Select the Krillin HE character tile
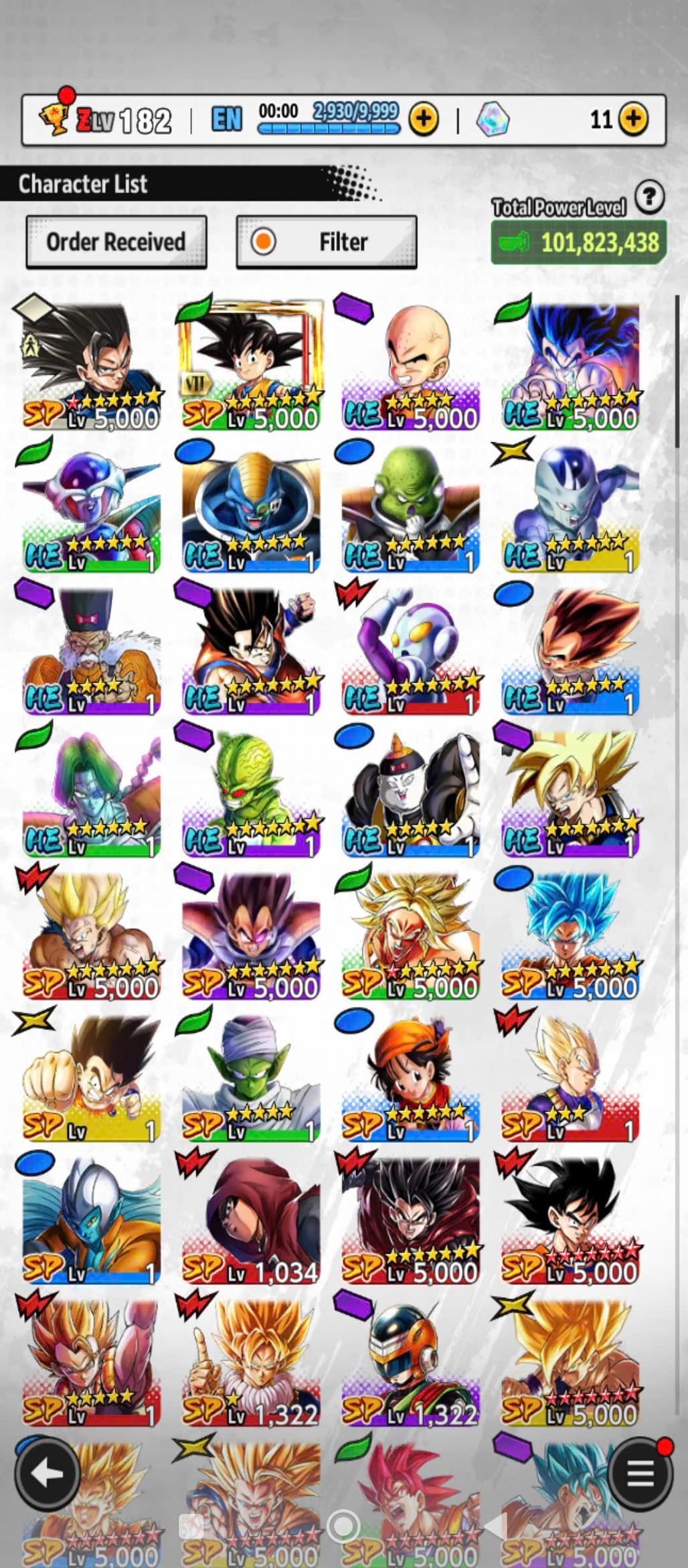Viewport: 688px width, 1568px height. (410, 365)
